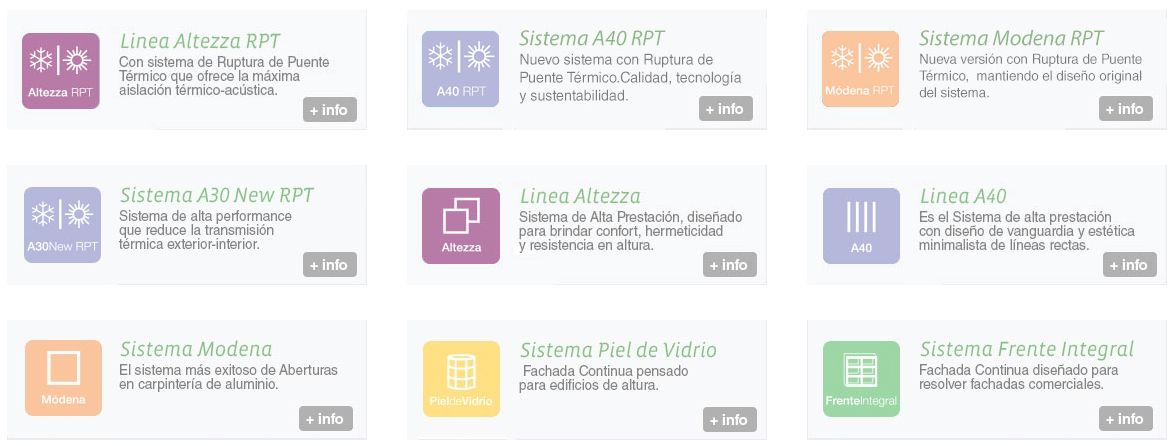
Task: Open more info for Linea Altezza RPT
Action: tap(329, 110)
